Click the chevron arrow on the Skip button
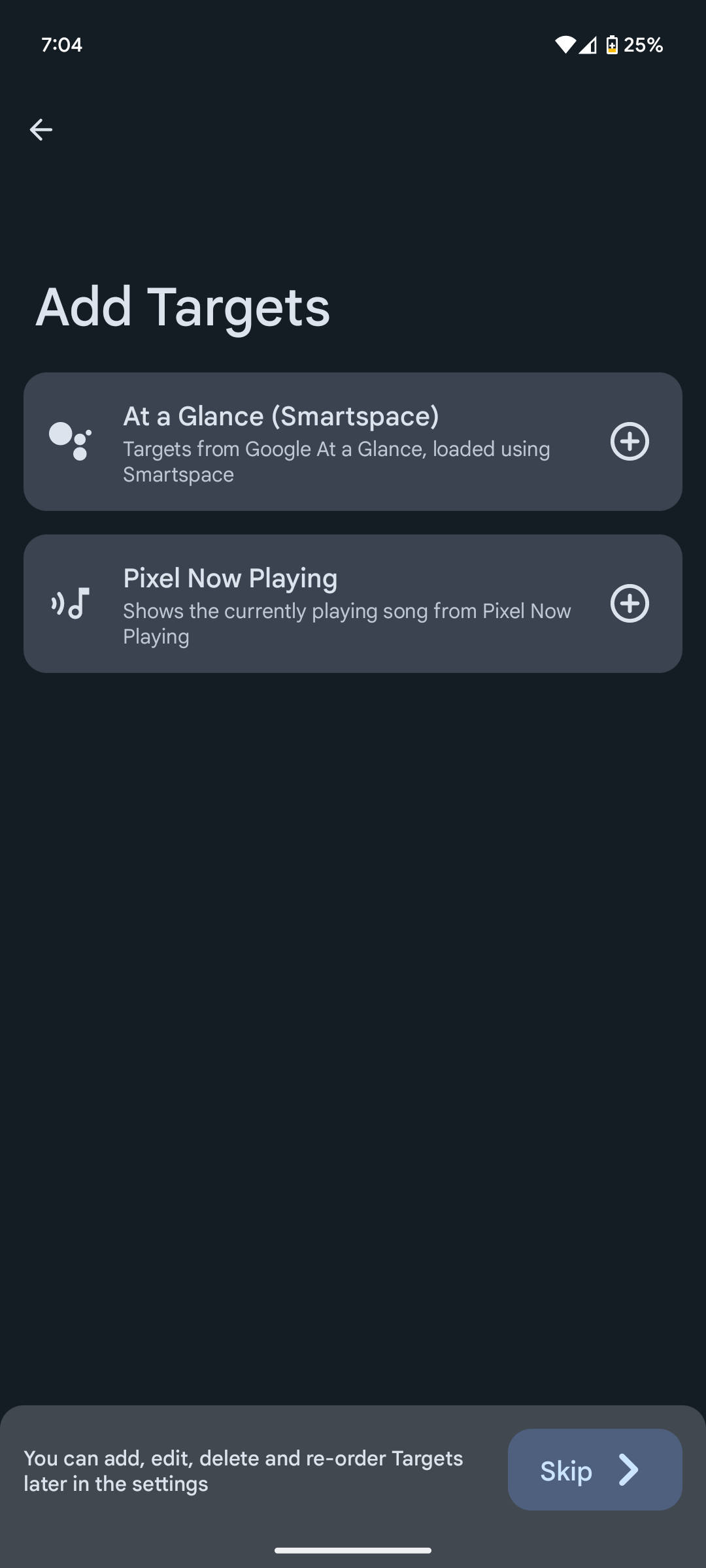 tap(629, 1471)
